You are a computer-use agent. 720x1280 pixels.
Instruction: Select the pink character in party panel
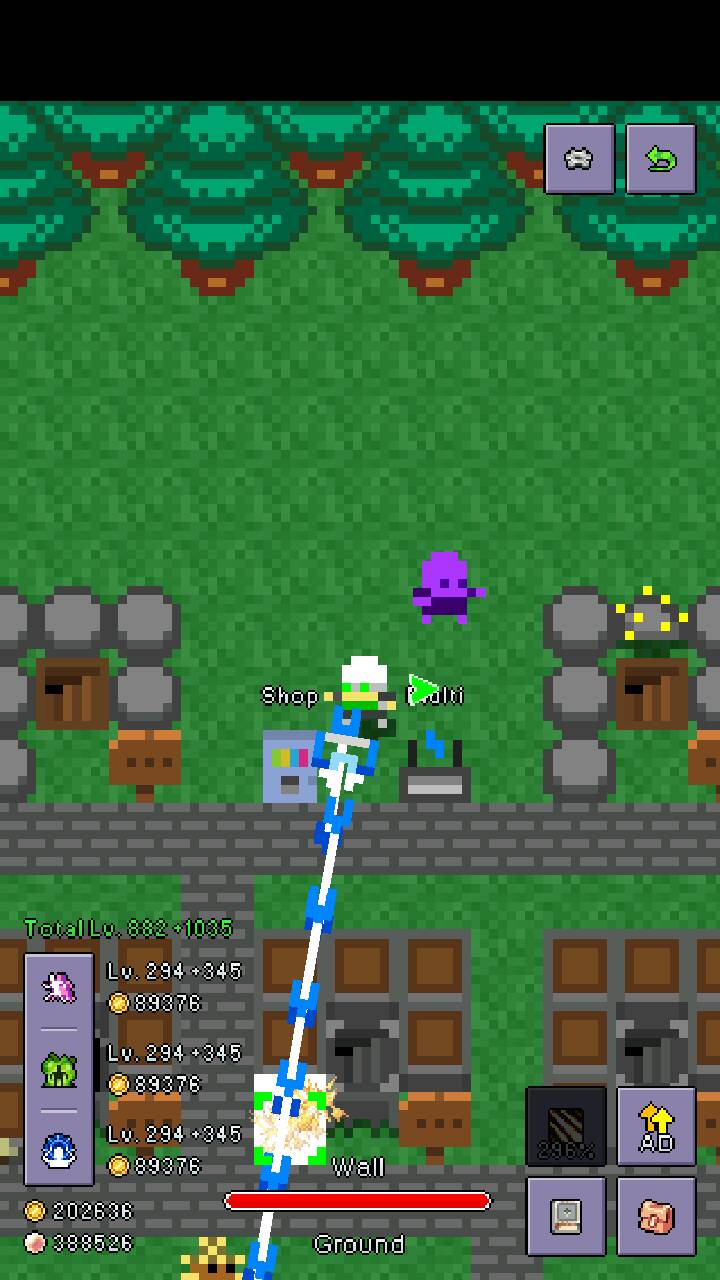pos(59,988)
